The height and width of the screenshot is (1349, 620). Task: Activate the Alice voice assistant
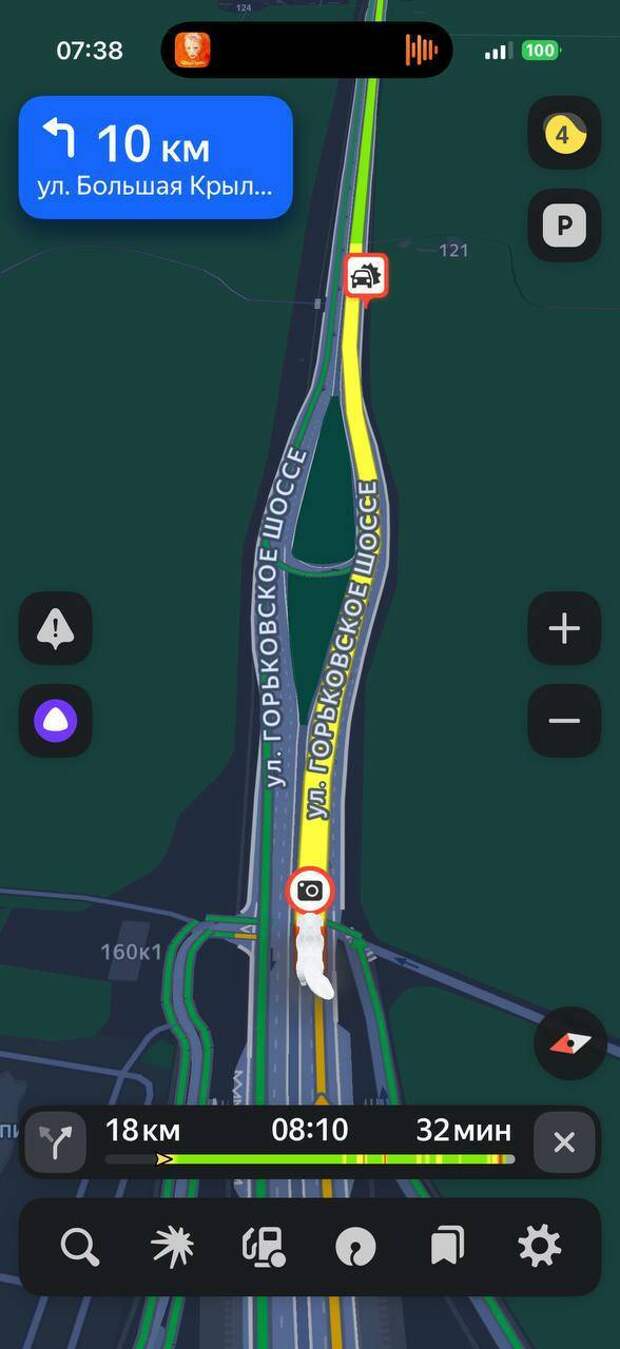(x=55, y=721)
